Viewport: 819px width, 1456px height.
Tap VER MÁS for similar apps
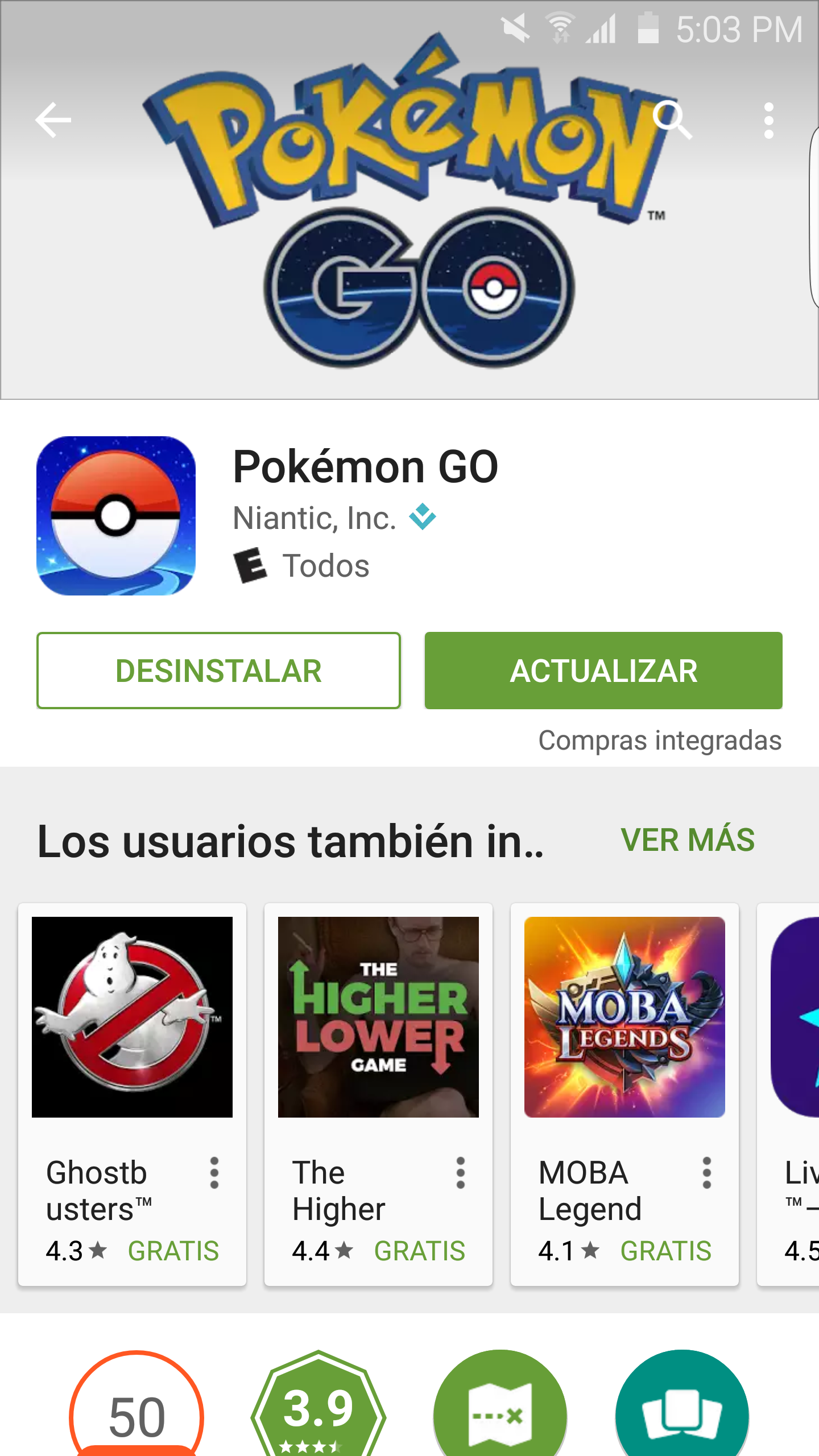(688, 840)
